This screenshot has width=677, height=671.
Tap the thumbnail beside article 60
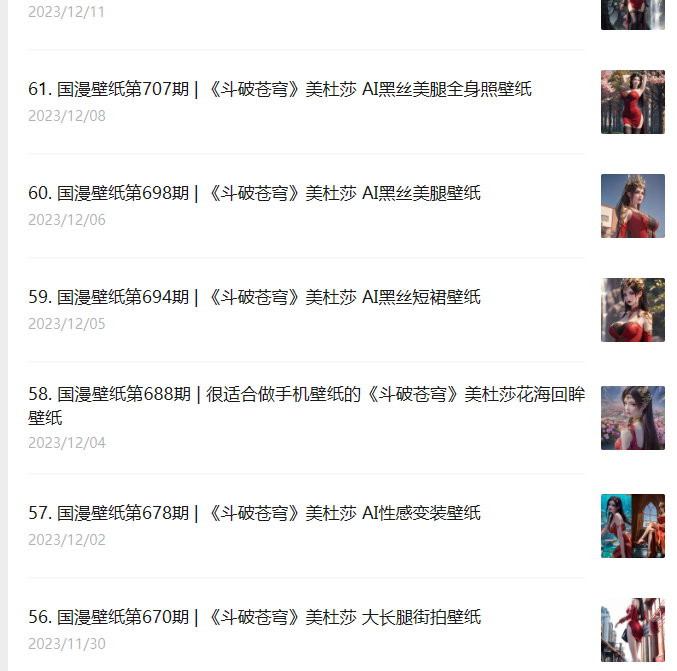tap(632, 206)
